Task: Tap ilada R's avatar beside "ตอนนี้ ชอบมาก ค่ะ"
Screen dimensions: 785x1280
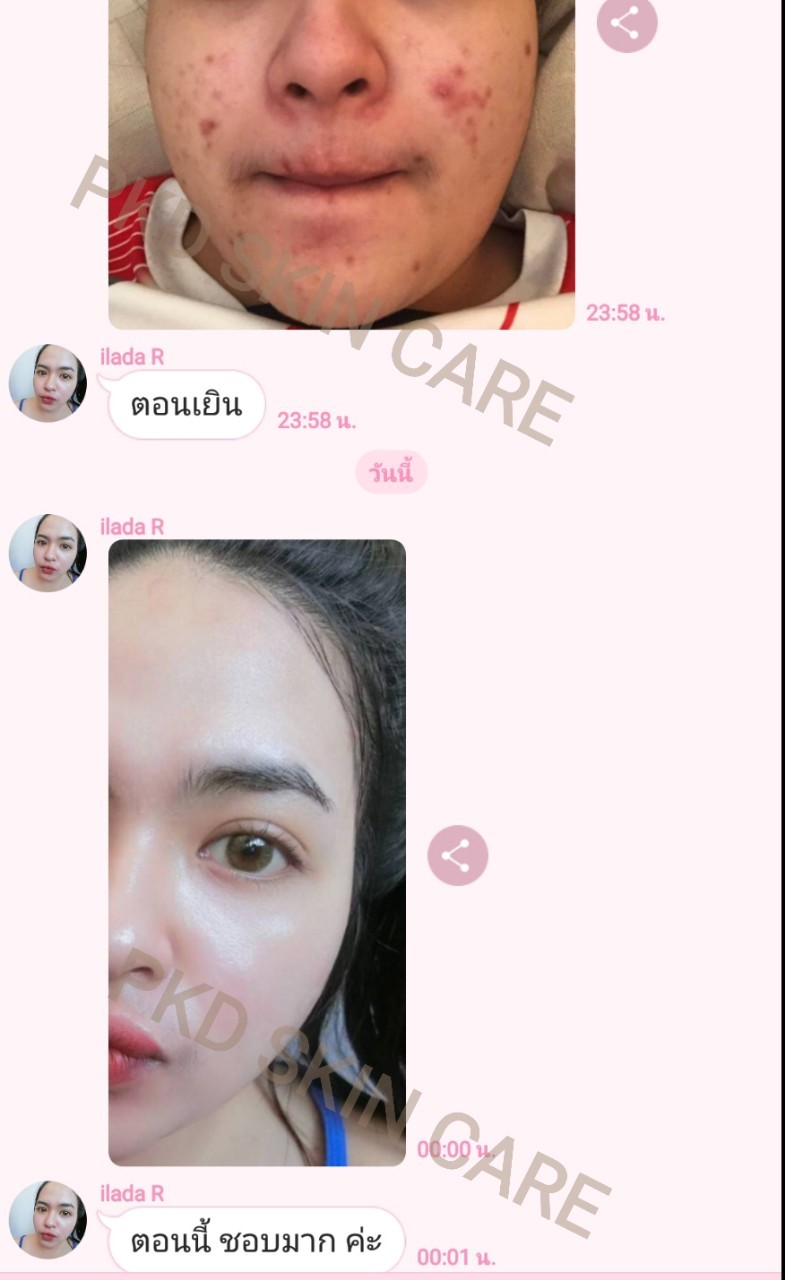Action: [47, 1220]
